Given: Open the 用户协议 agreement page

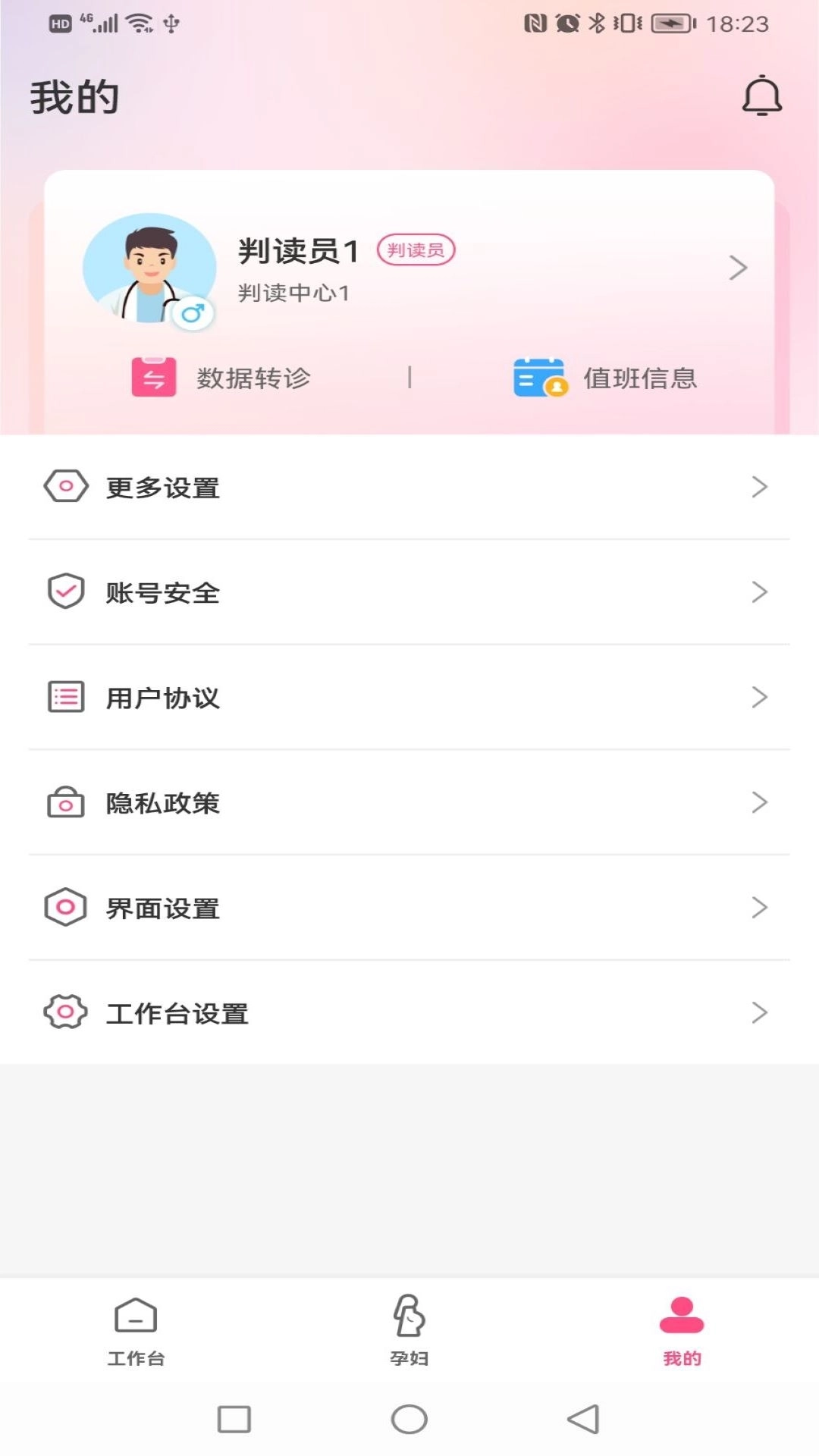Looking at the screenshot, I should tap(164, 698).
